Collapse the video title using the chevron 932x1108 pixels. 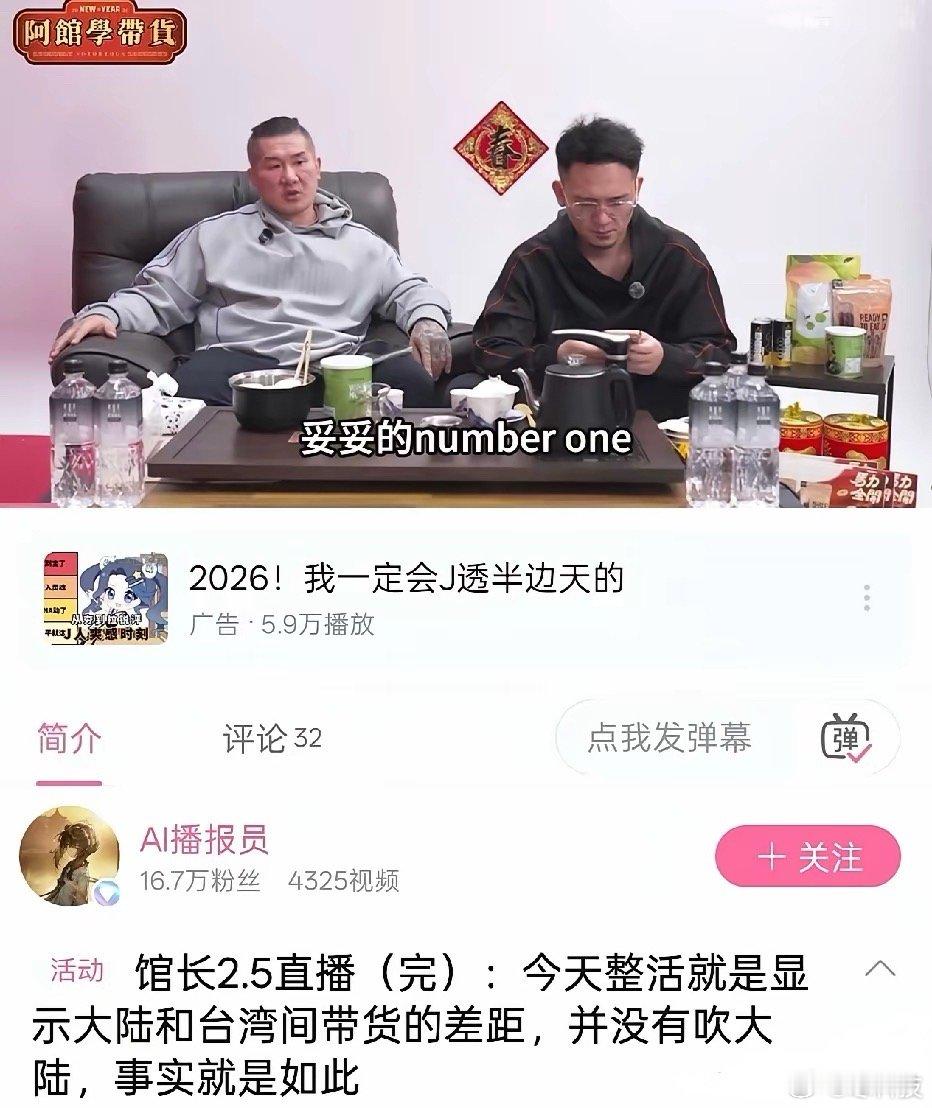[879, 966]
